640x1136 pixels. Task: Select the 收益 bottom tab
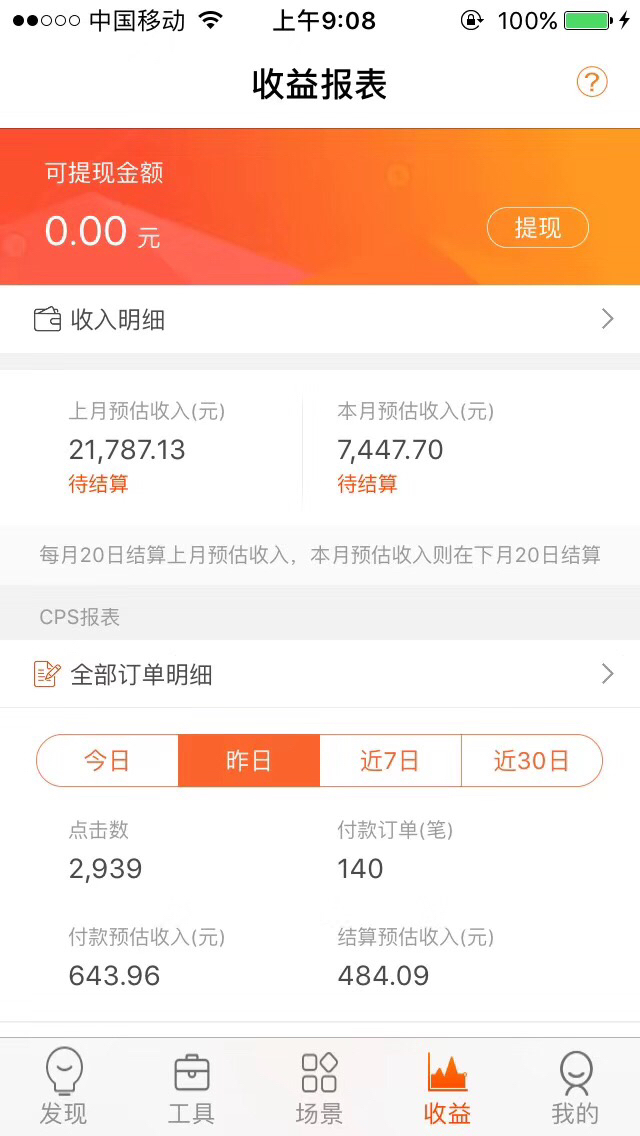[447, 1086]
